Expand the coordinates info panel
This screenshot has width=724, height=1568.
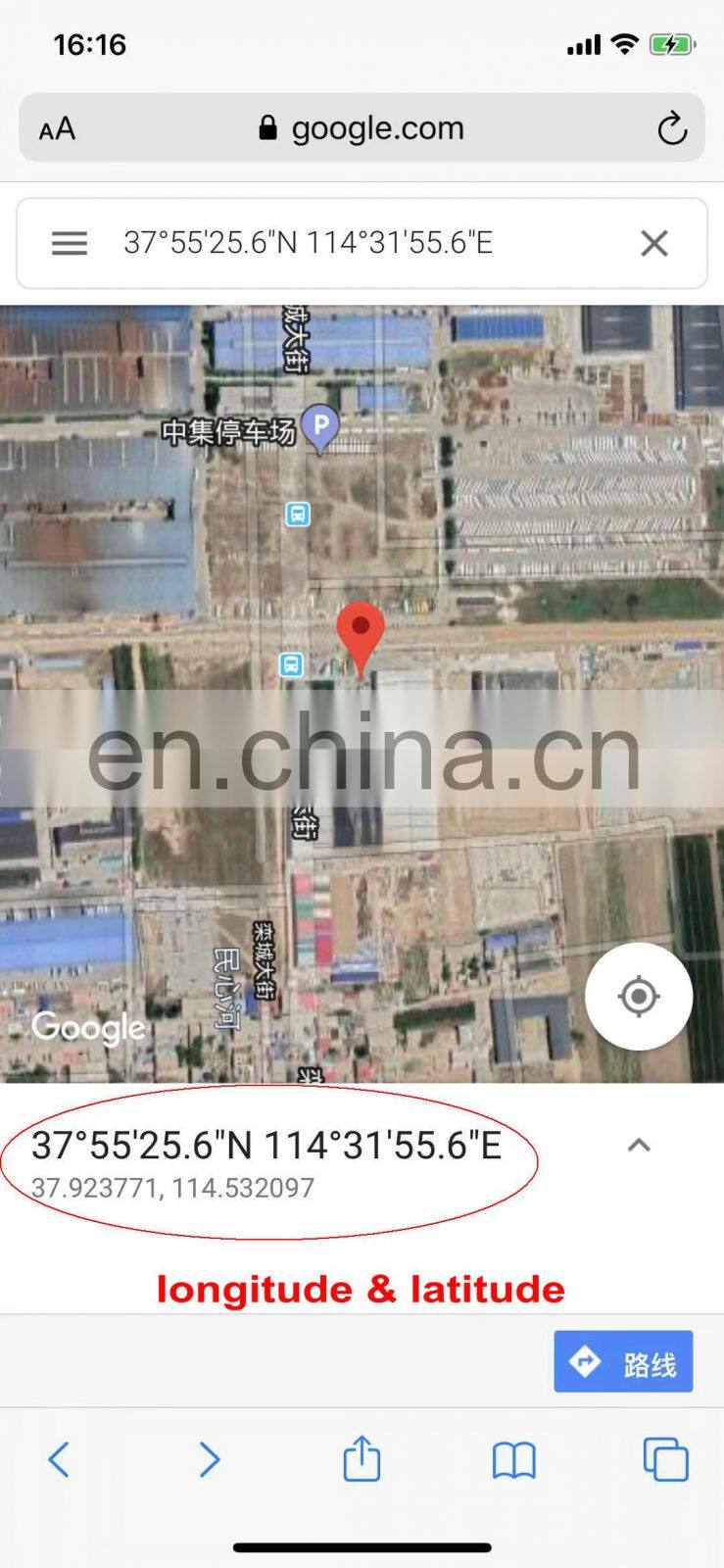pyautogui.click(x=639, y=1145)
